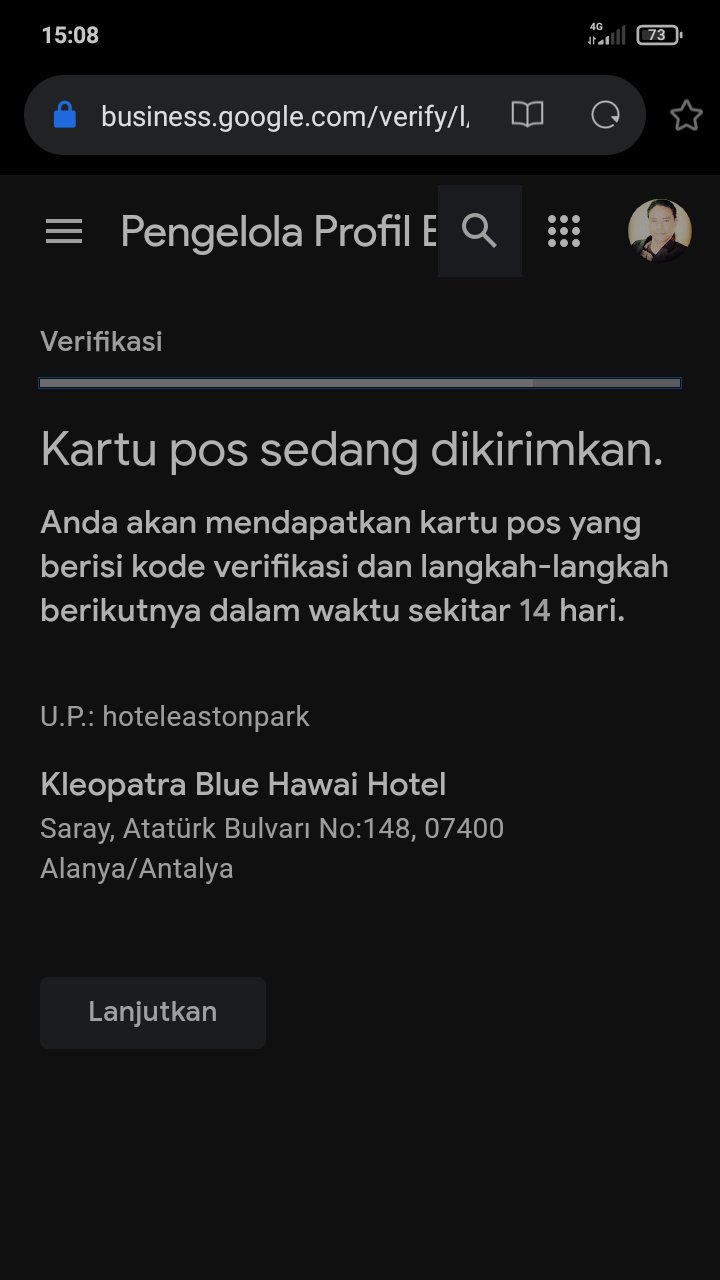Open the Google apps grid

tap(564, 231)
